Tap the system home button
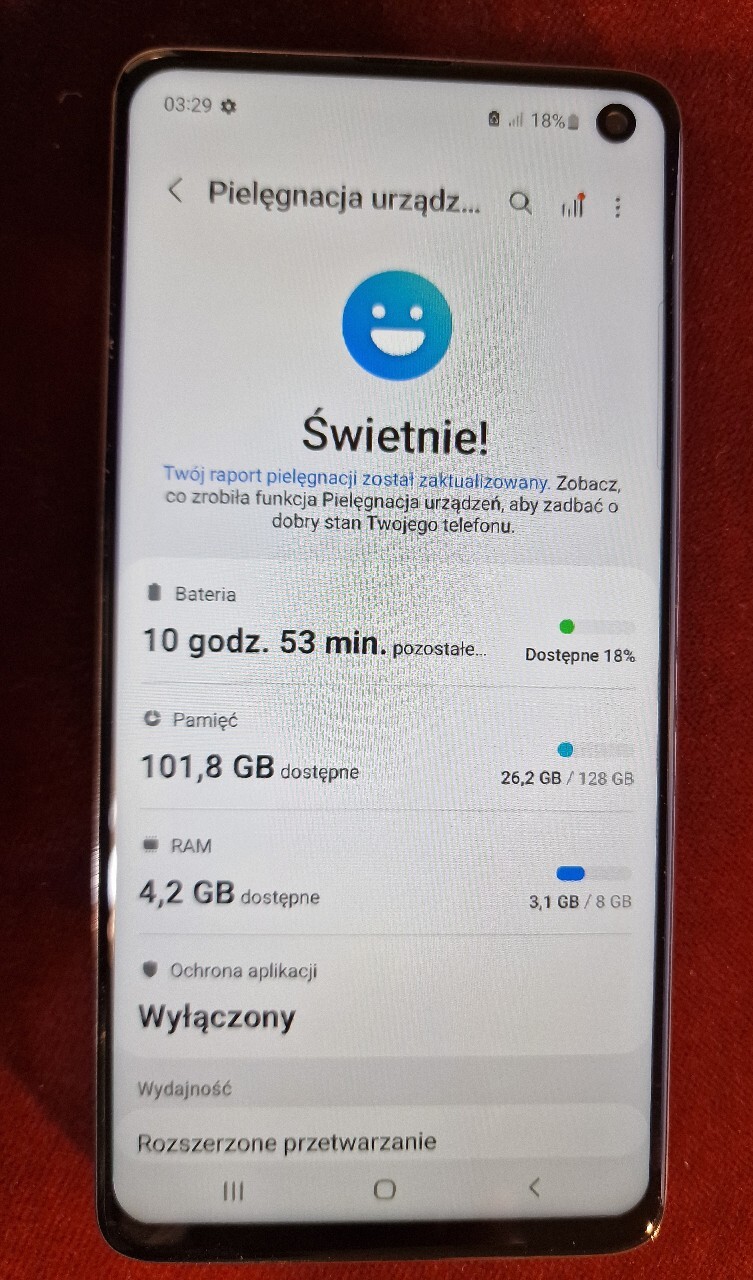Screen dimensions: 753x1280 pos(384,1190)
